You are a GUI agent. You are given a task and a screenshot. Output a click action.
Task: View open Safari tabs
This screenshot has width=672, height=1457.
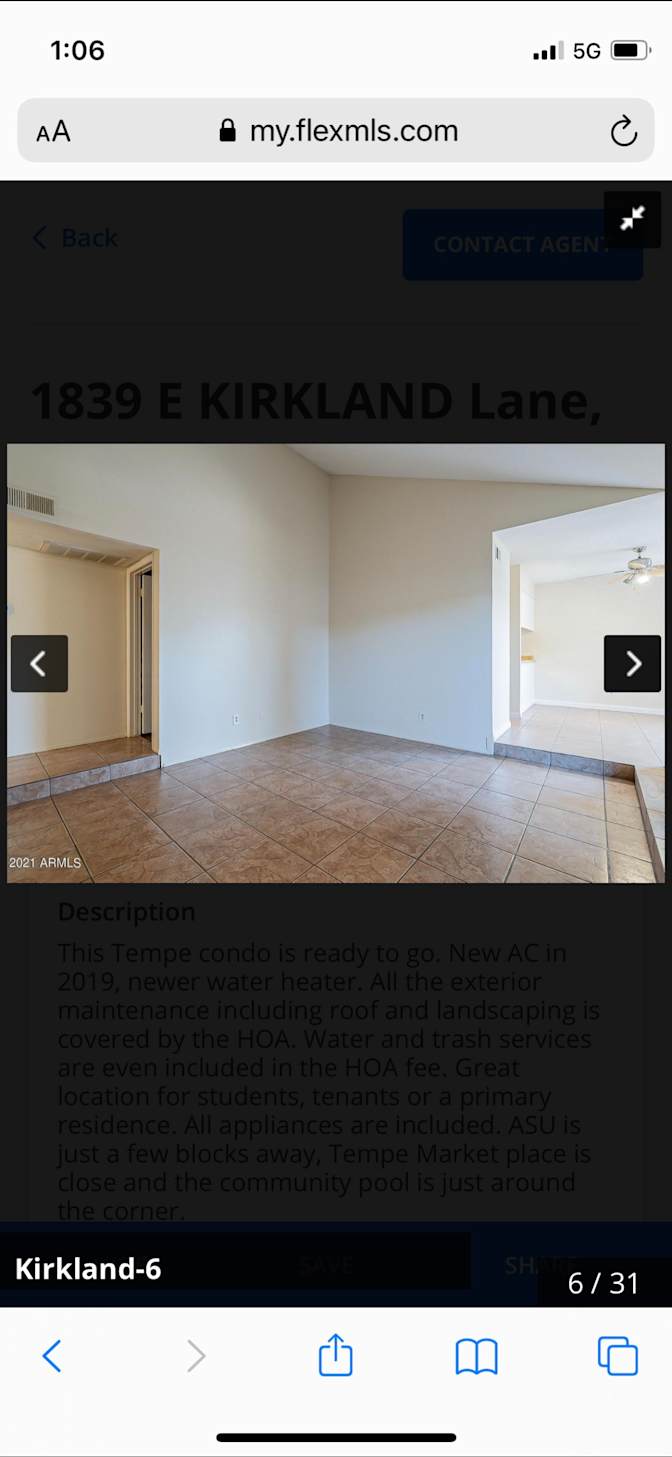617,1356
